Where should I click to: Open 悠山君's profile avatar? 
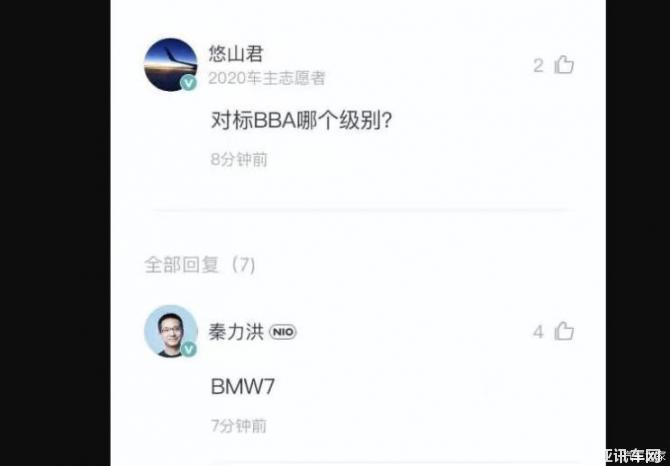tap(170, 64)
